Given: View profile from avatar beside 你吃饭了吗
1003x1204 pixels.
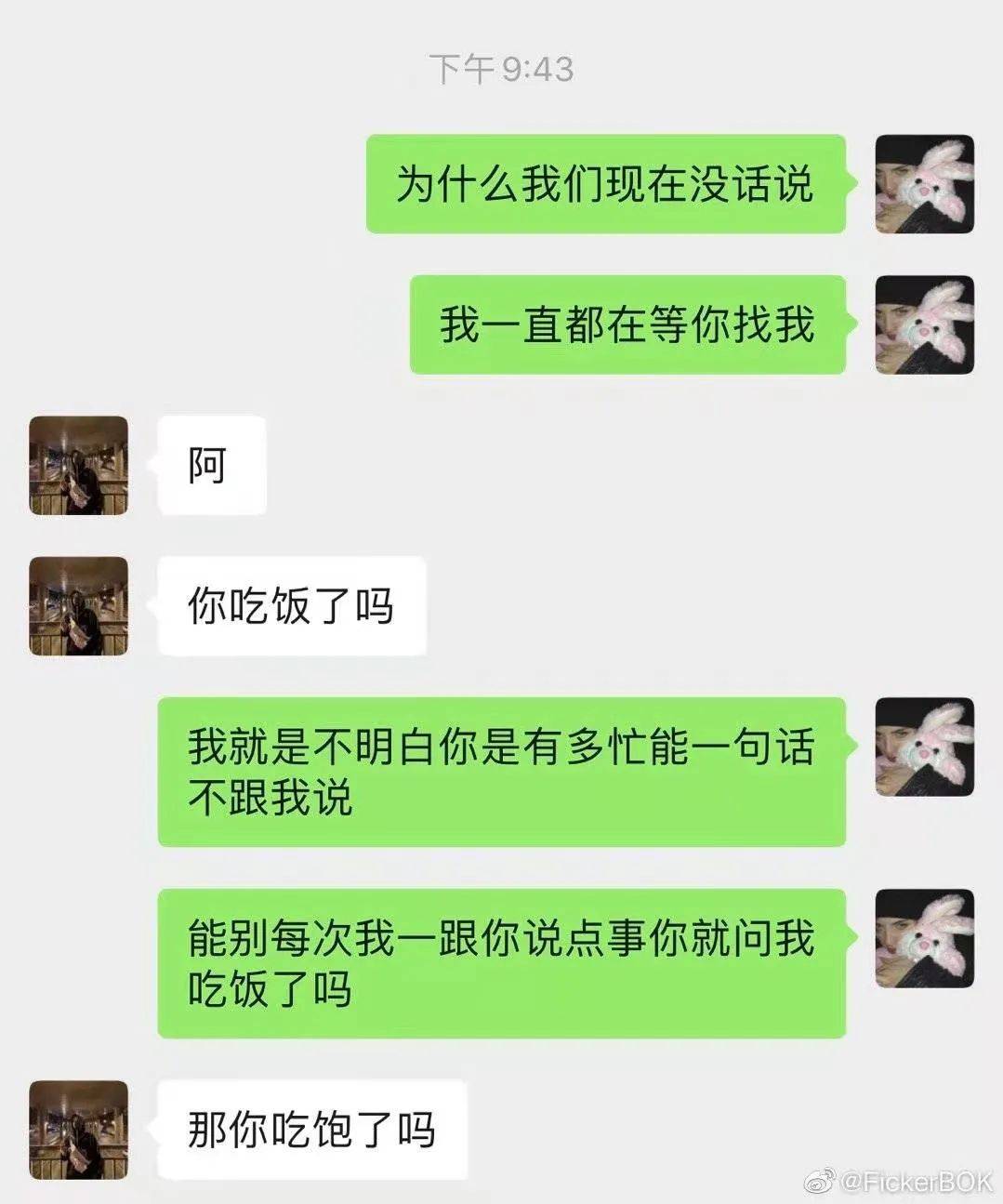Looking at the screenshot, I should 78,606.
